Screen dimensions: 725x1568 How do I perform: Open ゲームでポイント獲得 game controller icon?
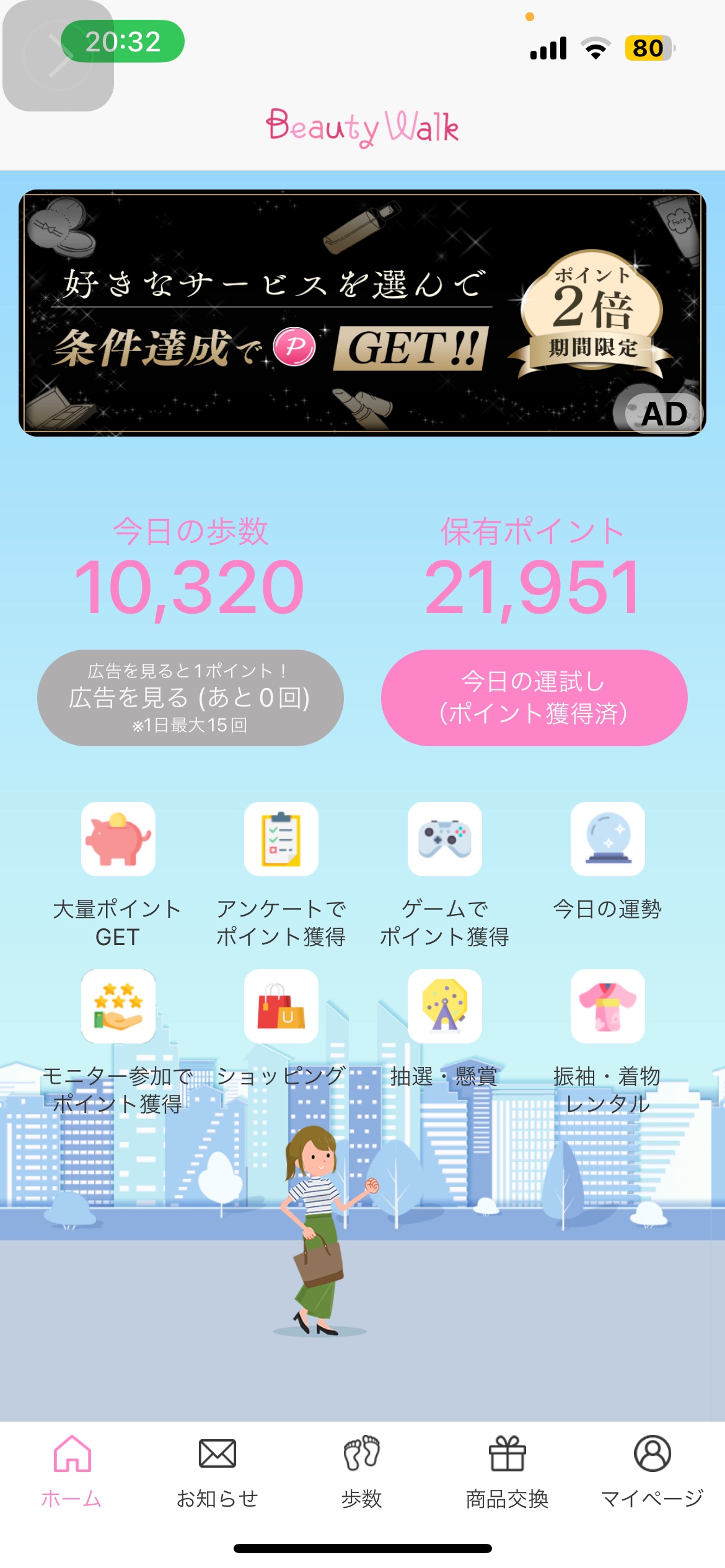[x=444, y=840]
